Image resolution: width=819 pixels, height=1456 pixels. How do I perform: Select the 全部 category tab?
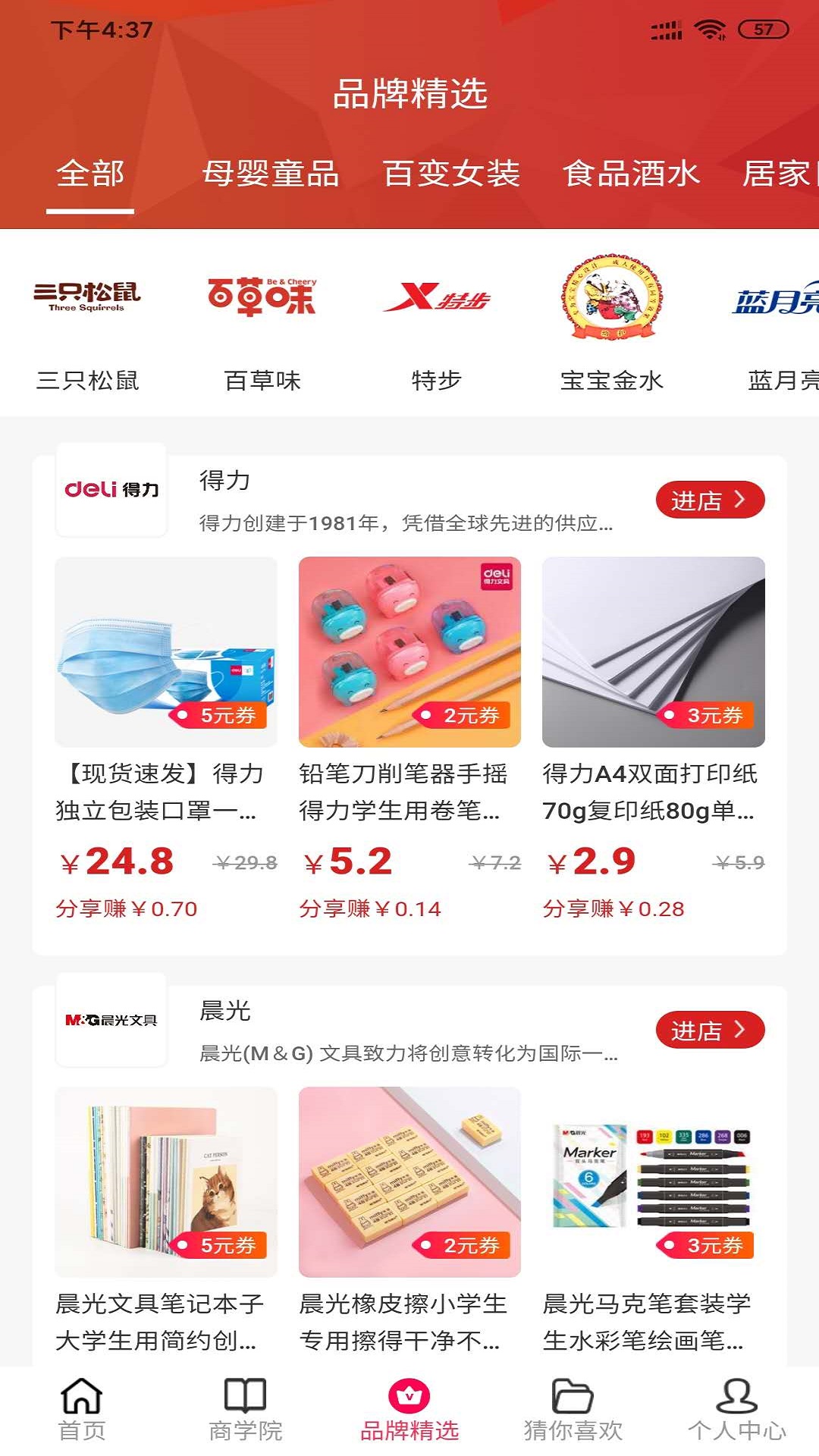tap(90, 174)
